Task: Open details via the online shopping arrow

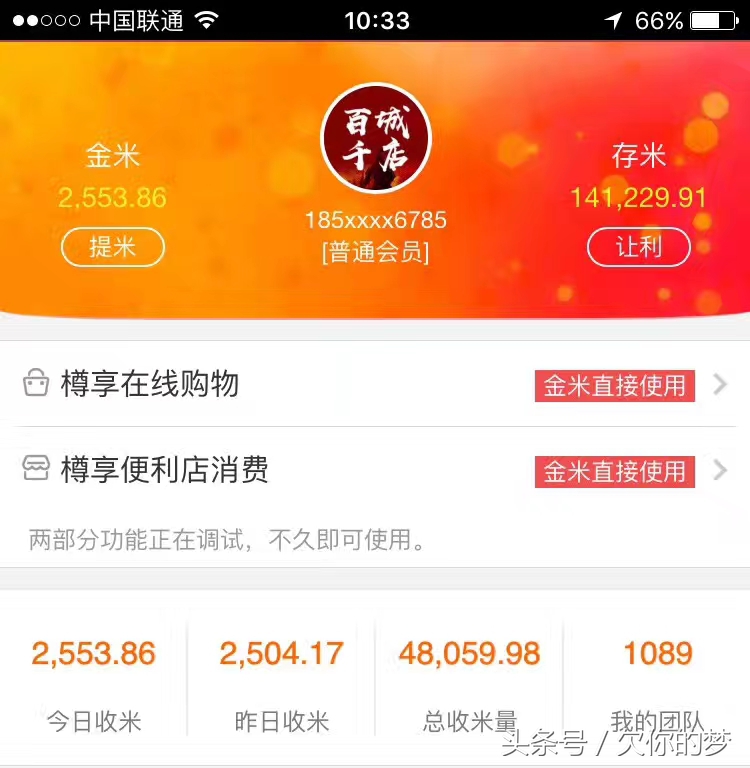Action: tap(718, 385)
